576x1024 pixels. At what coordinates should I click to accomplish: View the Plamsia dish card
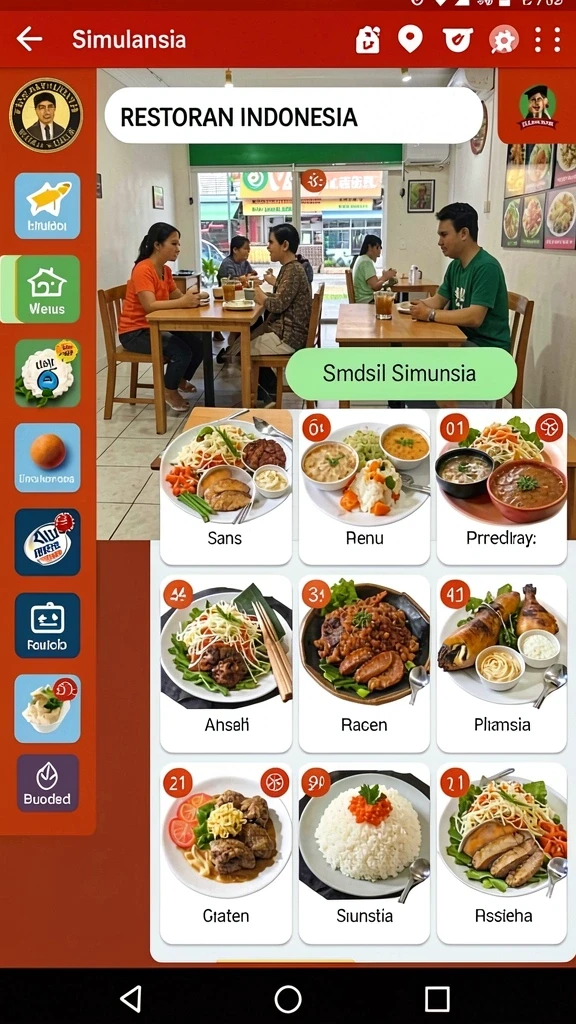tap(502, 664)
